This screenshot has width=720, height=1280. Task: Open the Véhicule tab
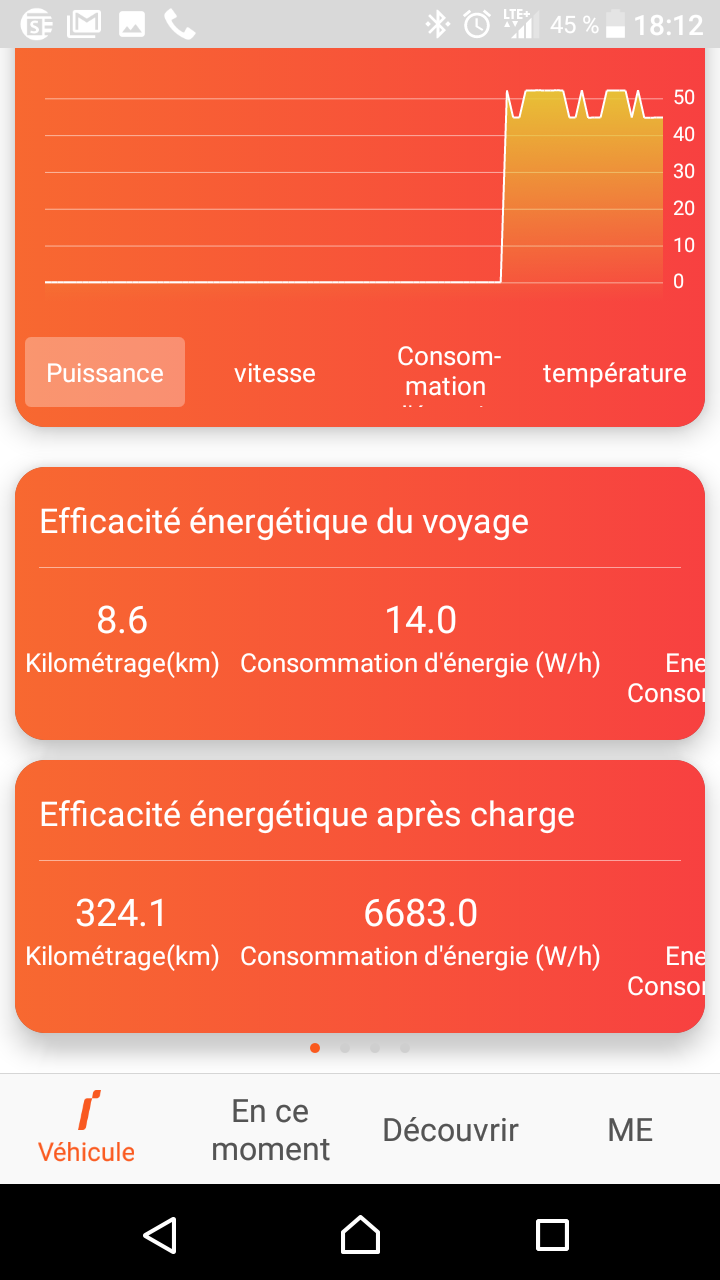[87, 1129]
